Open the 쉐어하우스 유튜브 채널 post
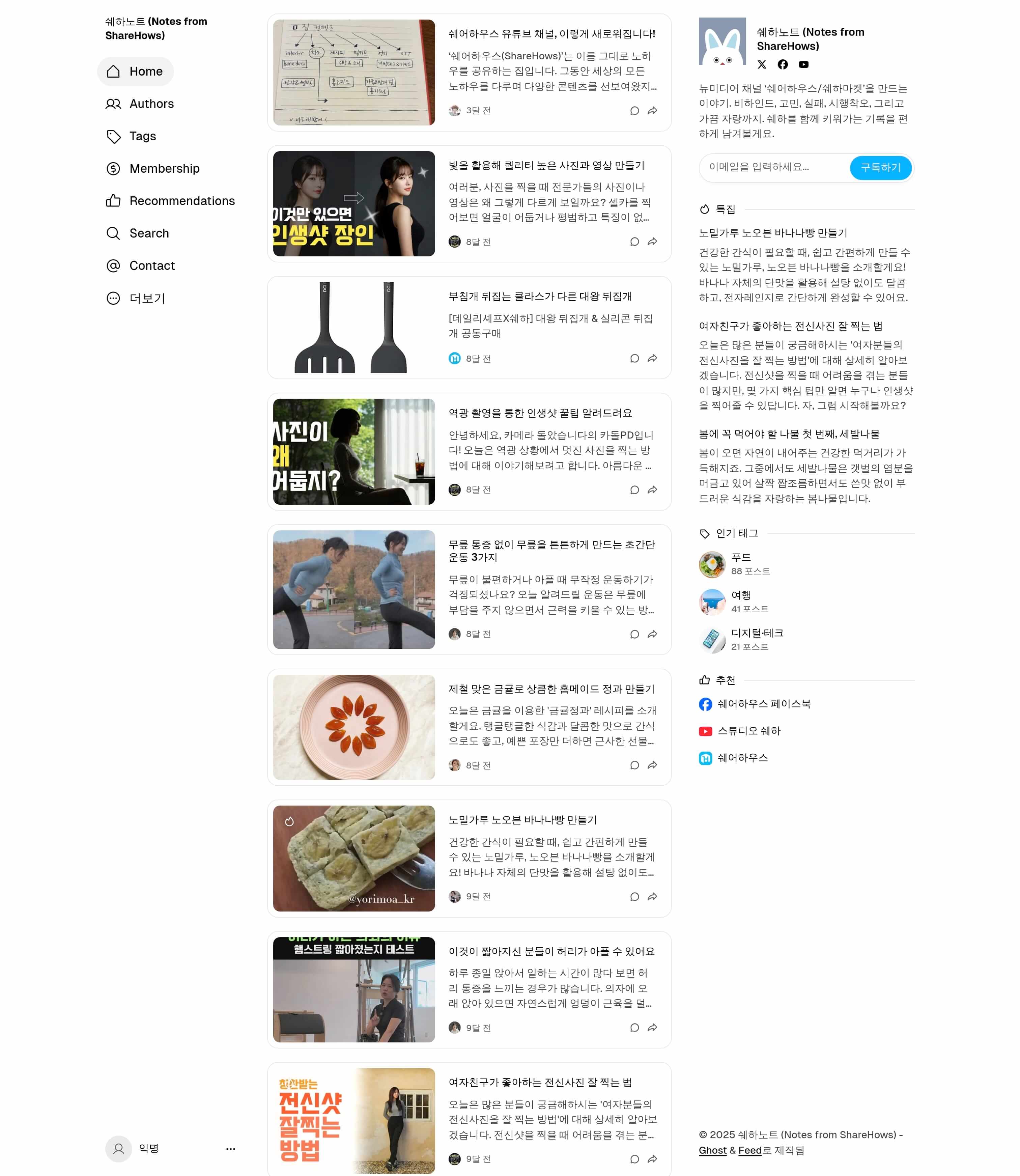 point(551,34)
